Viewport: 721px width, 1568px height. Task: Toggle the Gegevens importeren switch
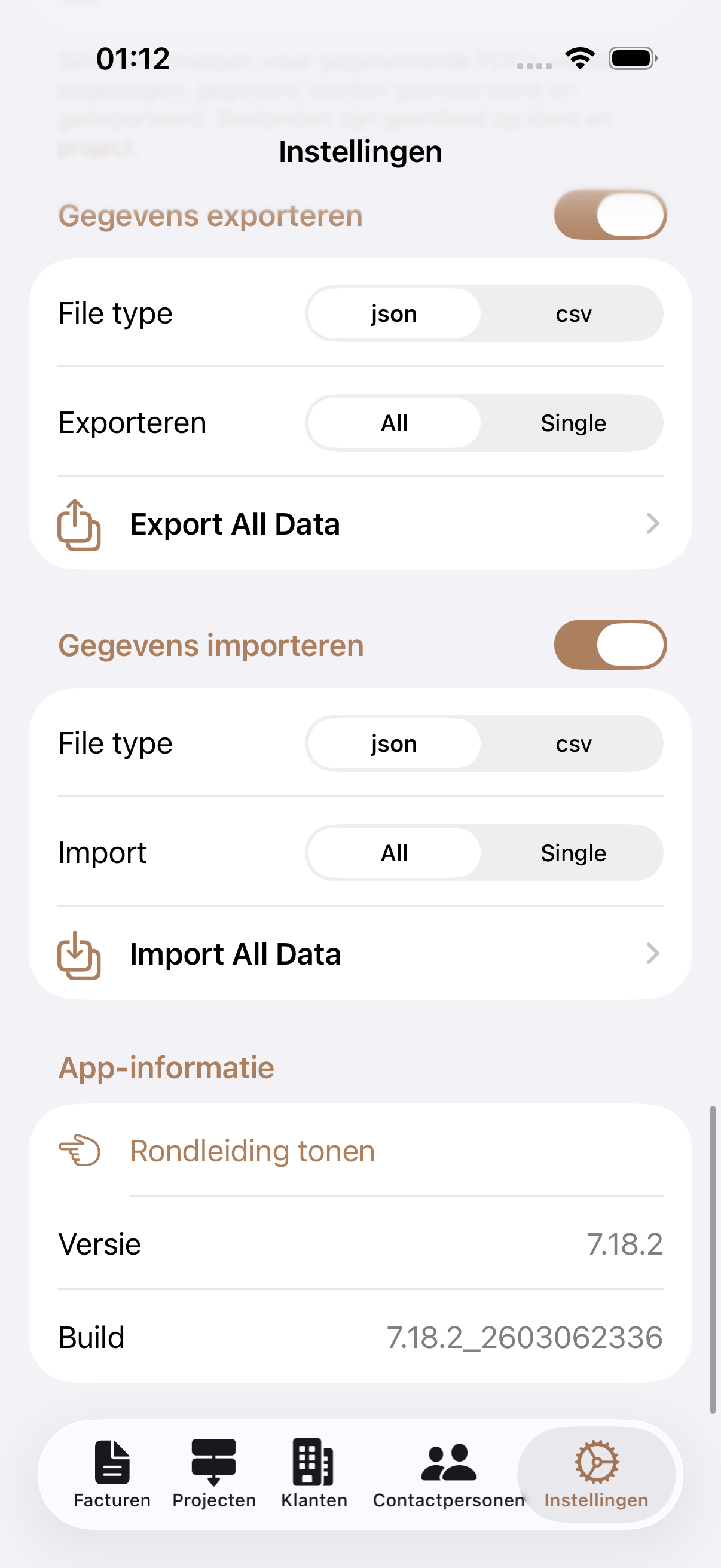click(610, 645)
